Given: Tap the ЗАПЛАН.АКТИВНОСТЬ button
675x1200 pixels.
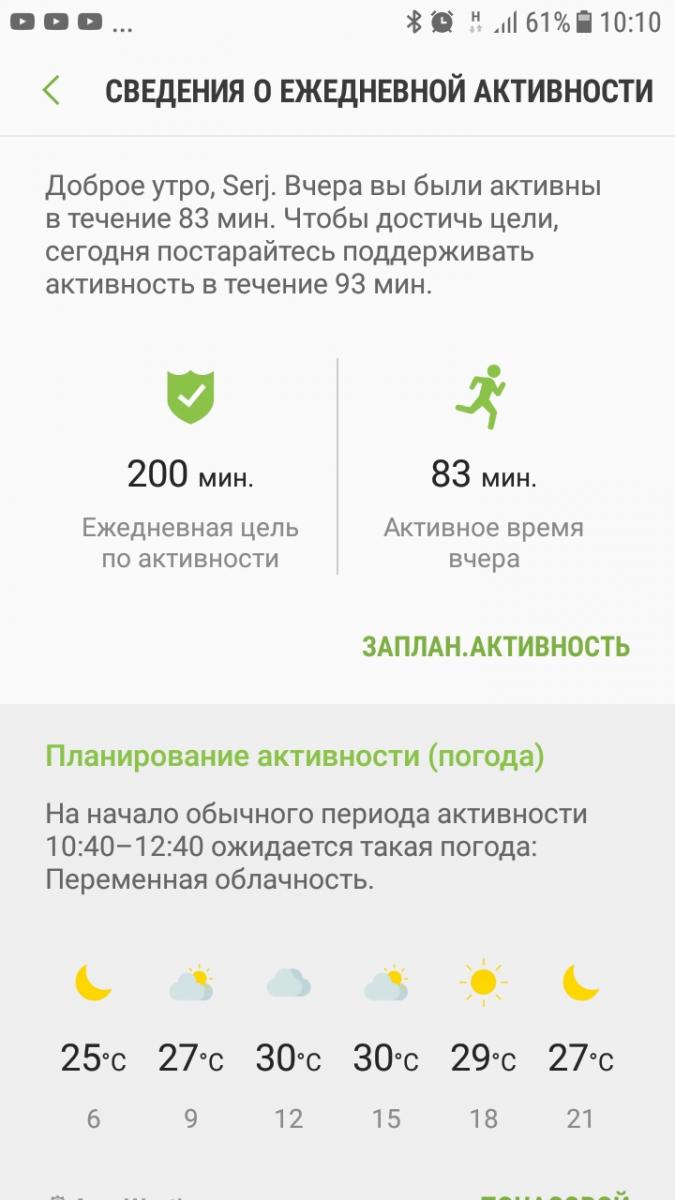Looking at the screenshot, I should tap(495, 646).
